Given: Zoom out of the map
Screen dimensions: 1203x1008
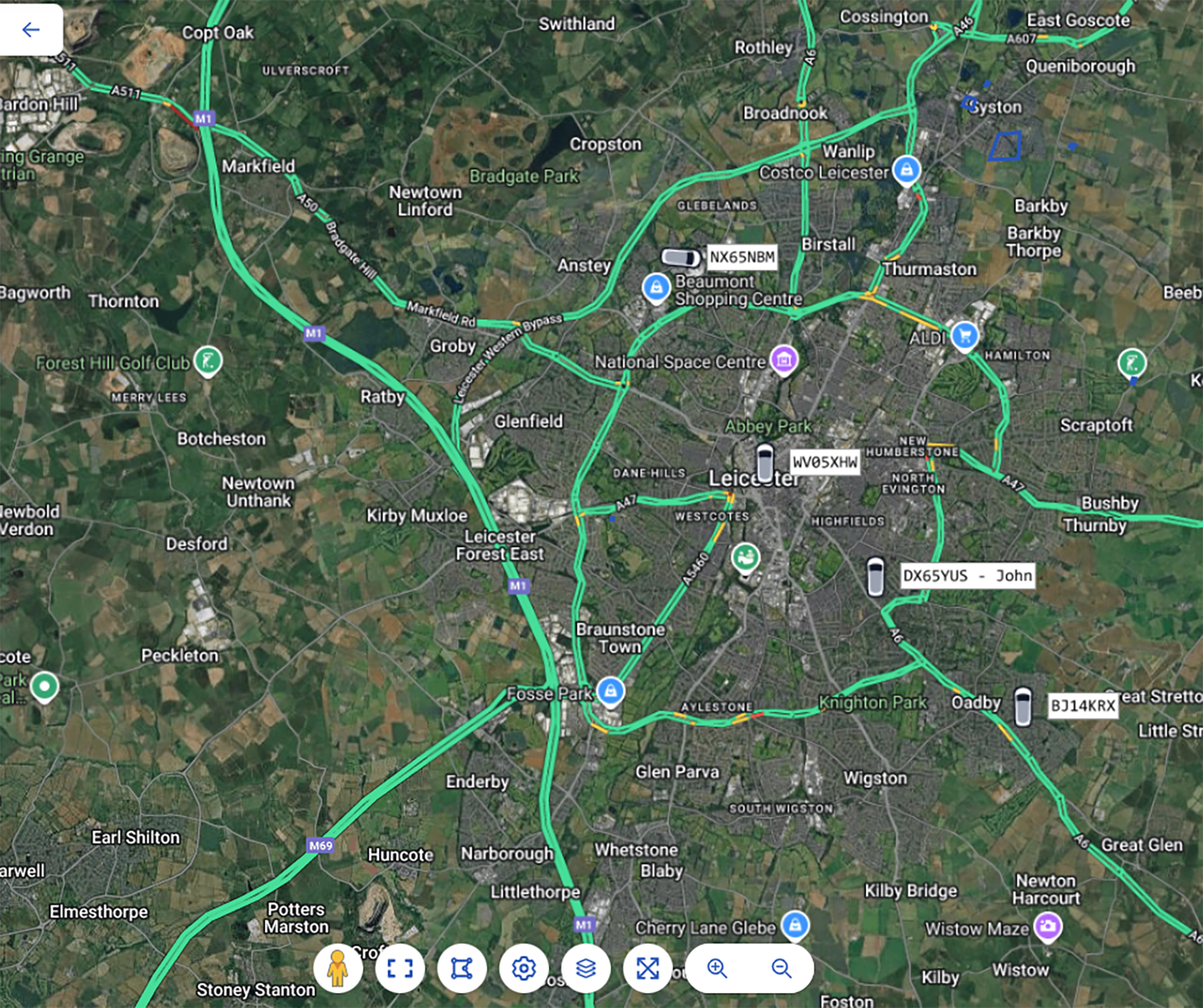Looking at the screenshot, I should [781, 968].
